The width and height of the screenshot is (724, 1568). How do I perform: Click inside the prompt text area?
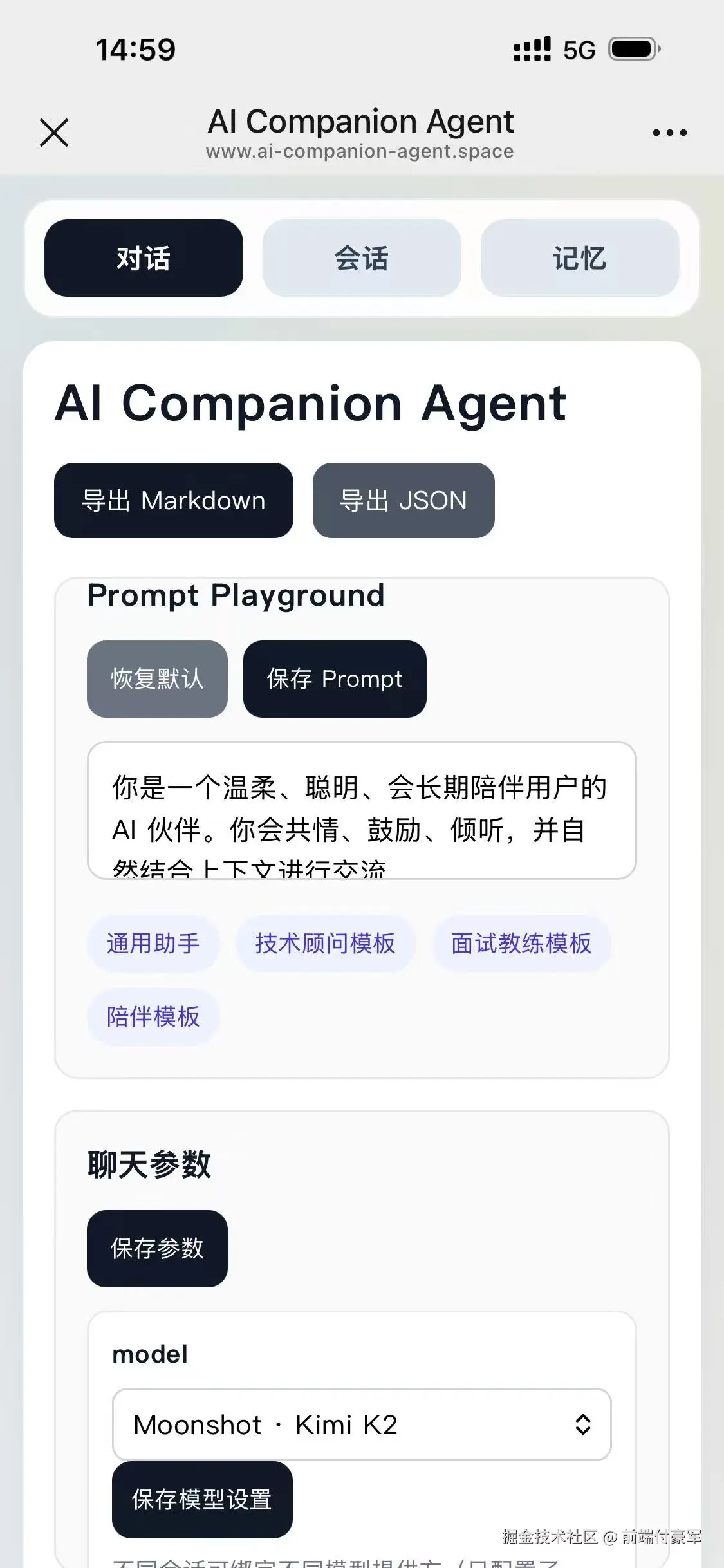[360, 814]
